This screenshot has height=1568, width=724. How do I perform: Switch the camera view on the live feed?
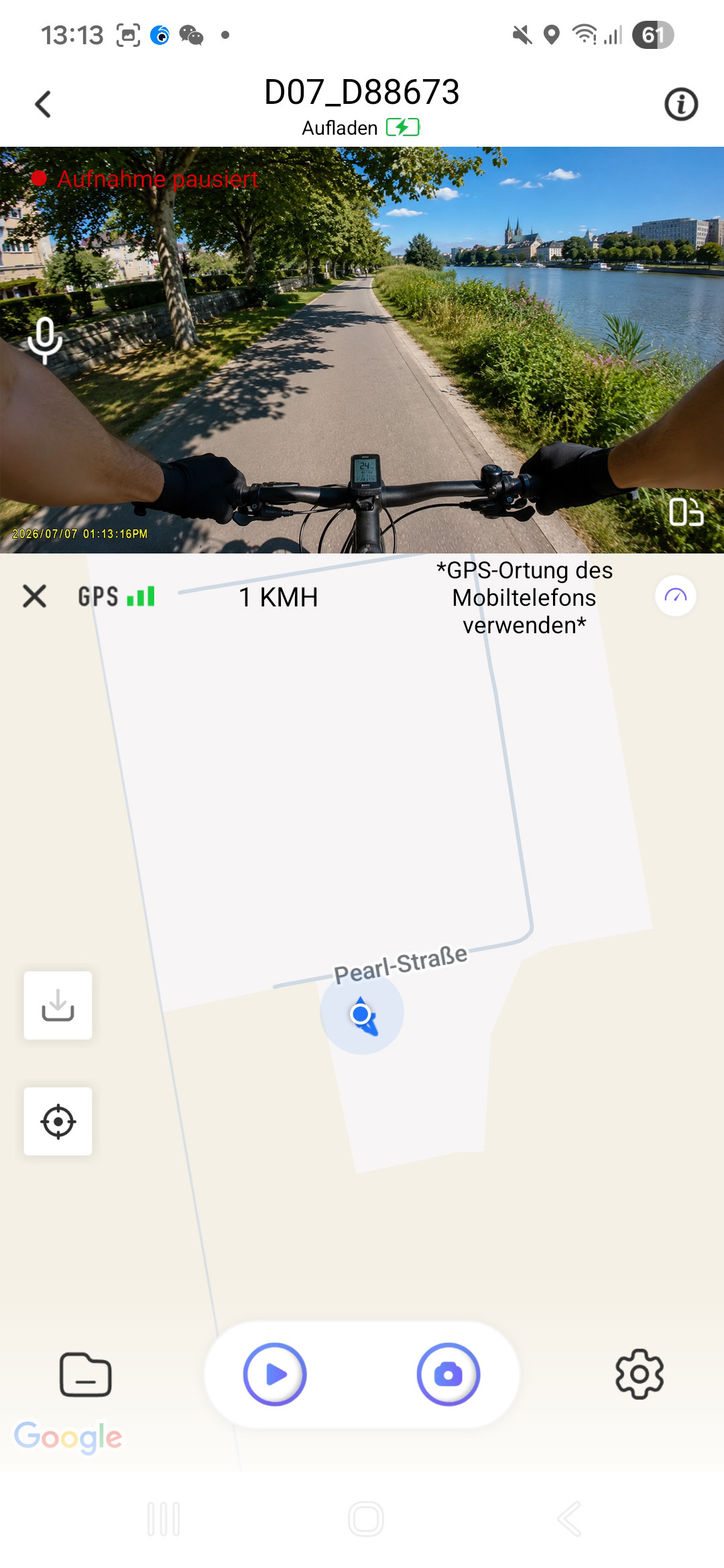tap(686, 512)
